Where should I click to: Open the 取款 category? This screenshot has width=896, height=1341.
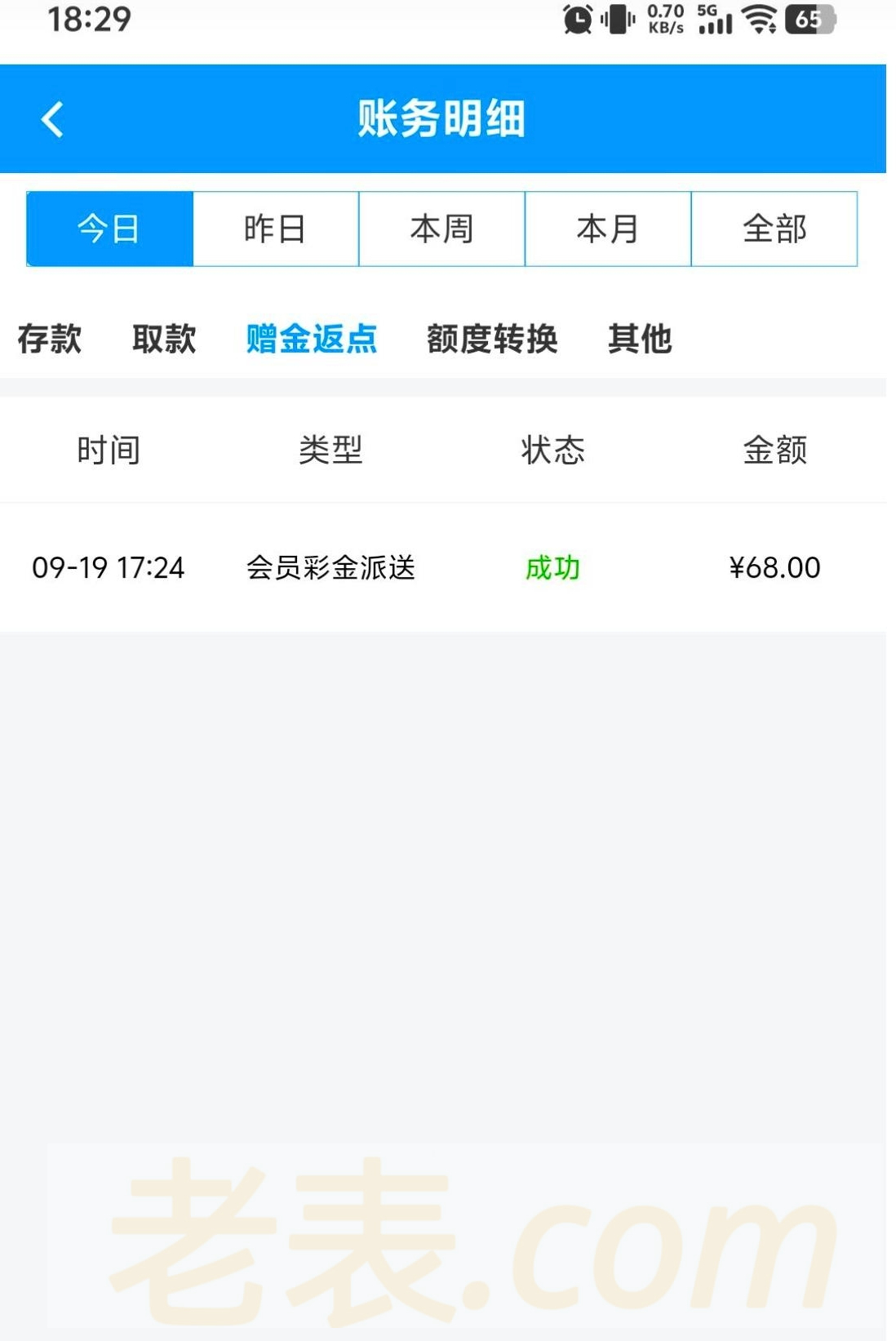point(164,339)
